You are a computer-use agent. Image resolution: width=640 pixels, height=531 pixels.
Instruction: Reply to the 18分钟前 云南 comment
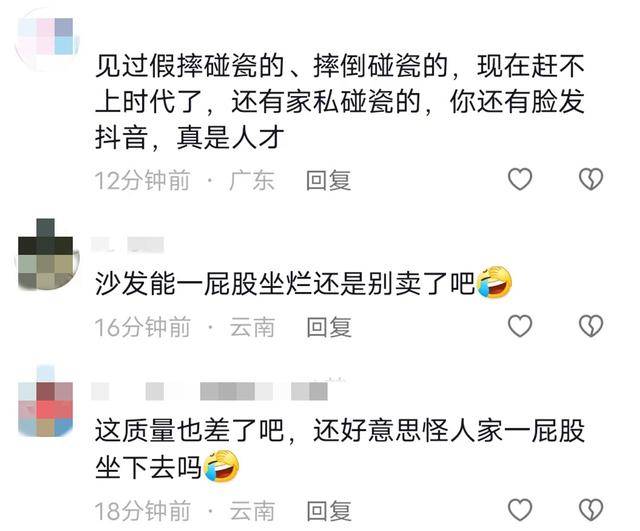coord(328,510)
